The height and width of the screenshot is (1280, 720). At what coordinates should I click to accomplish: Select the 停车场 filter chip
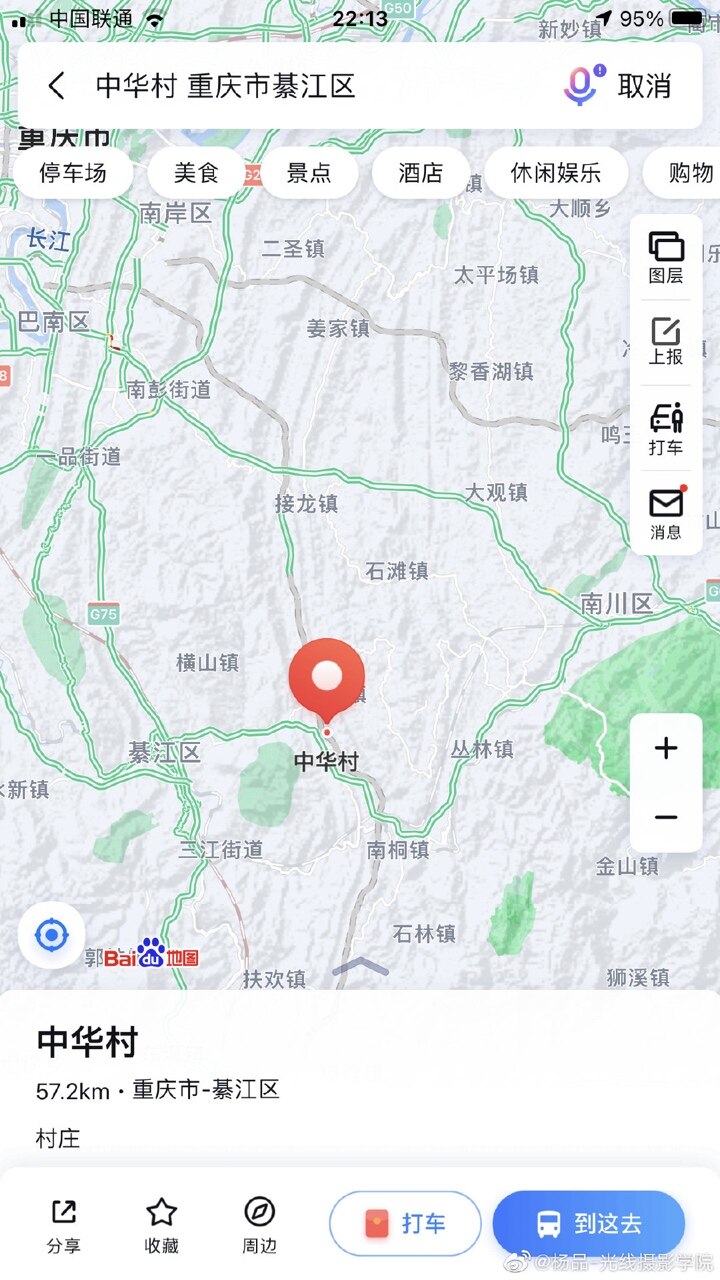pyautogui.click(x=73, y=173)
